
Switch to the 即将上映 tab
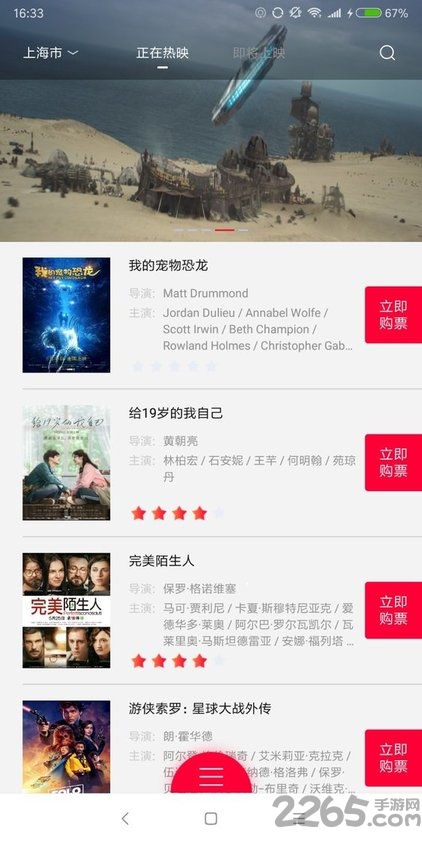[x=259, y=53]
